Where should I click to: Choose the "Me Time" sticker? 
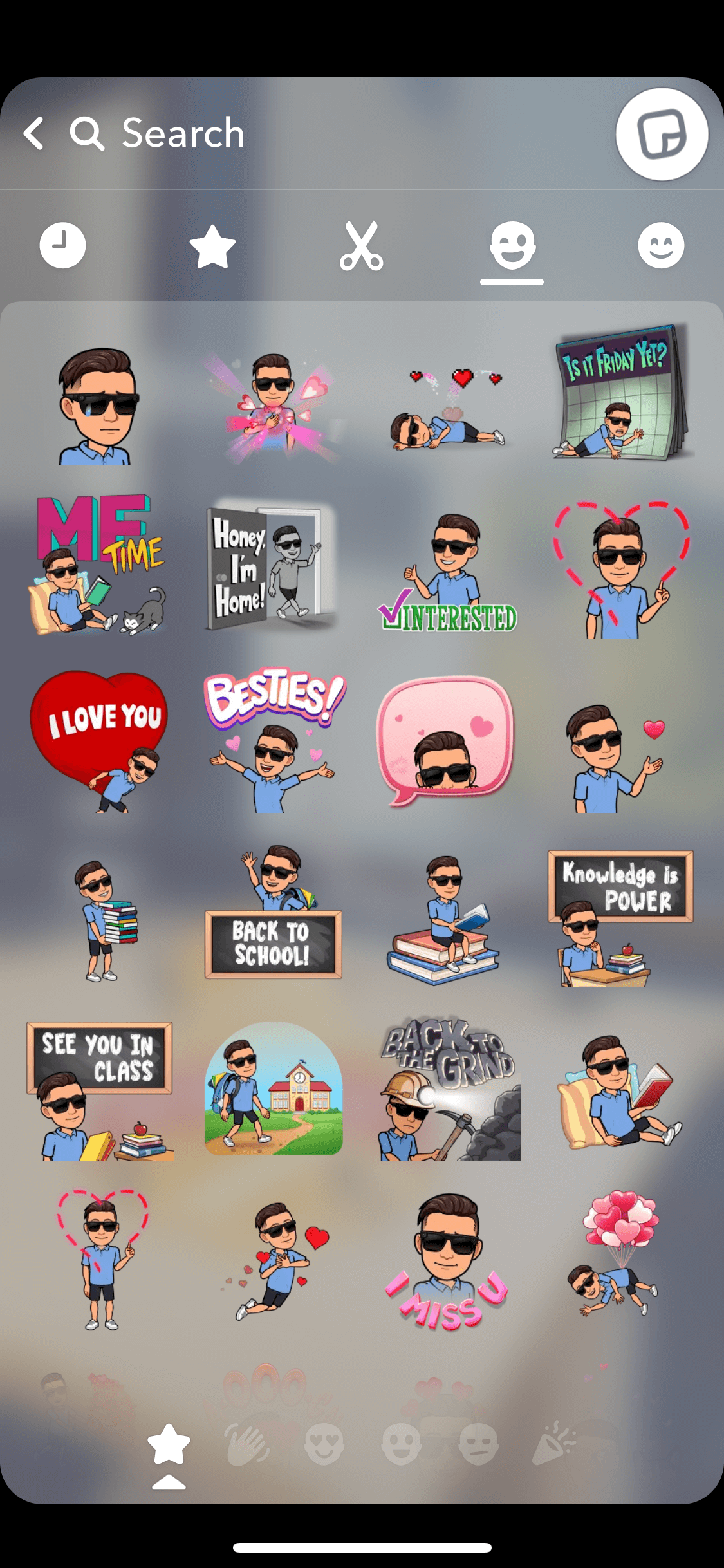pos(98,565)
